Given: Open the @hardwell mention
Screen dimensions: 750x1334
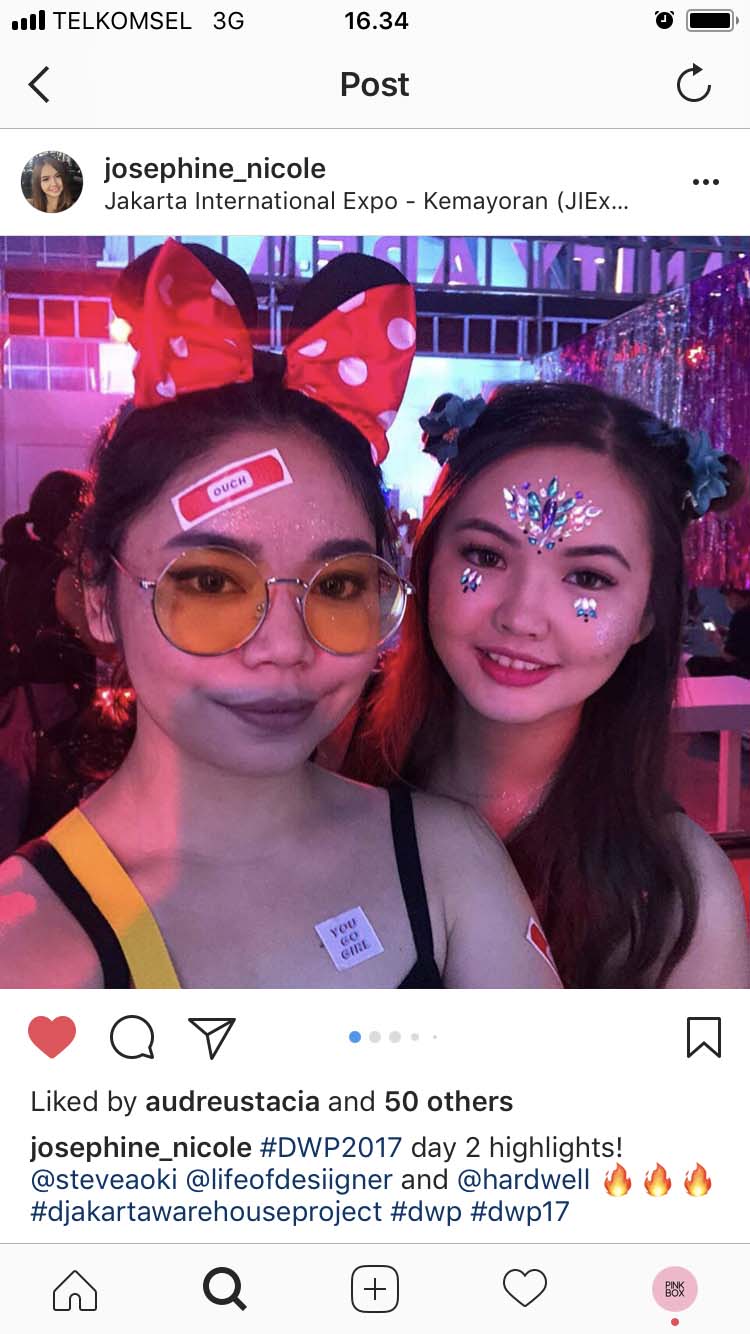Looking at the screenshot, I should pyautogui.click(x=523, y=1179).
